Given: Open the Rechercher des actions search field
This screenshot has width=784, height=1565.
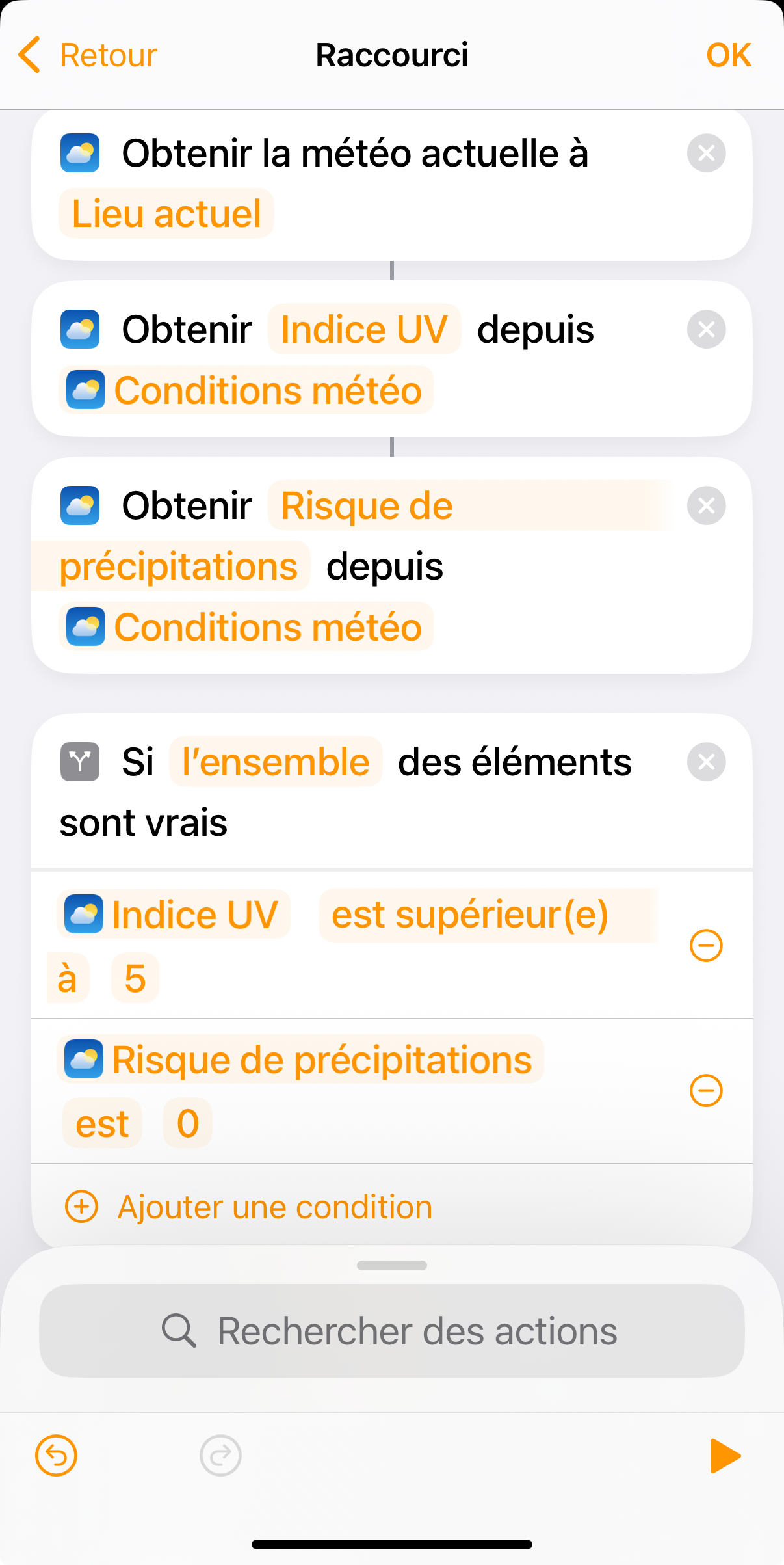Looking at the screenshot, I should 392,1331.
